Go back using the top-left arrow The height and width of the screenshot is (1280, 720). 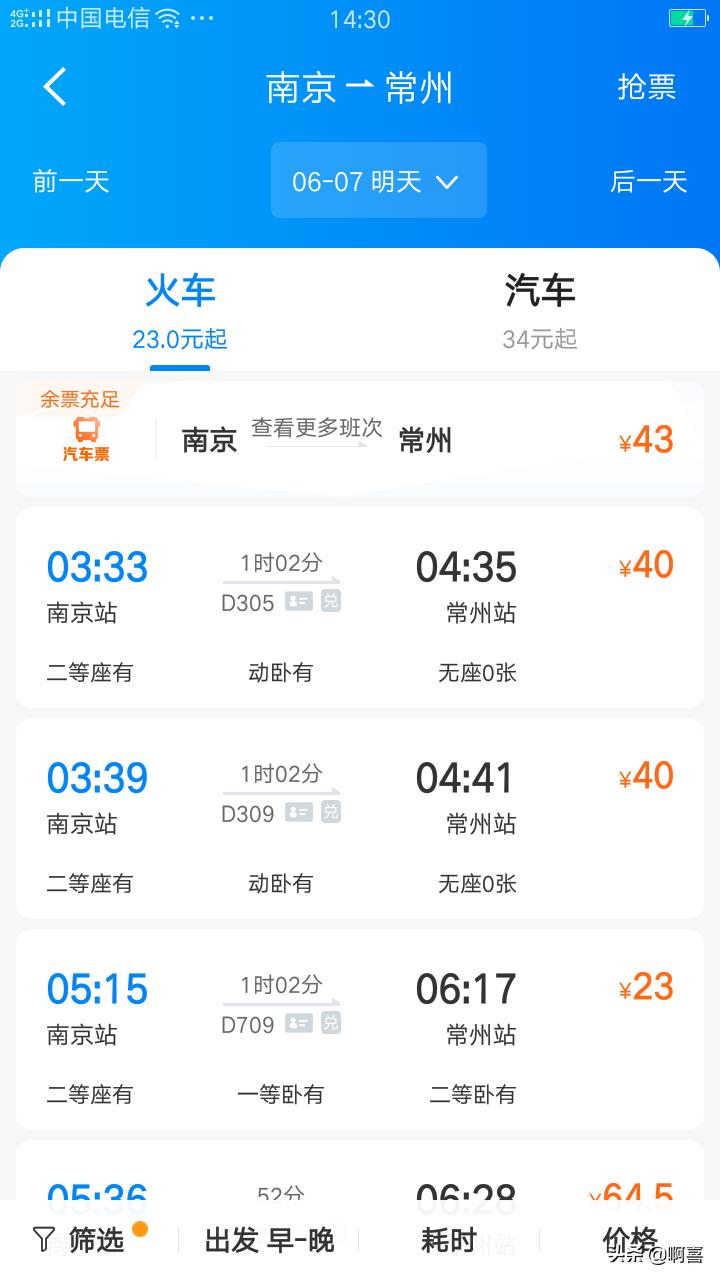[x=55, y=87]
